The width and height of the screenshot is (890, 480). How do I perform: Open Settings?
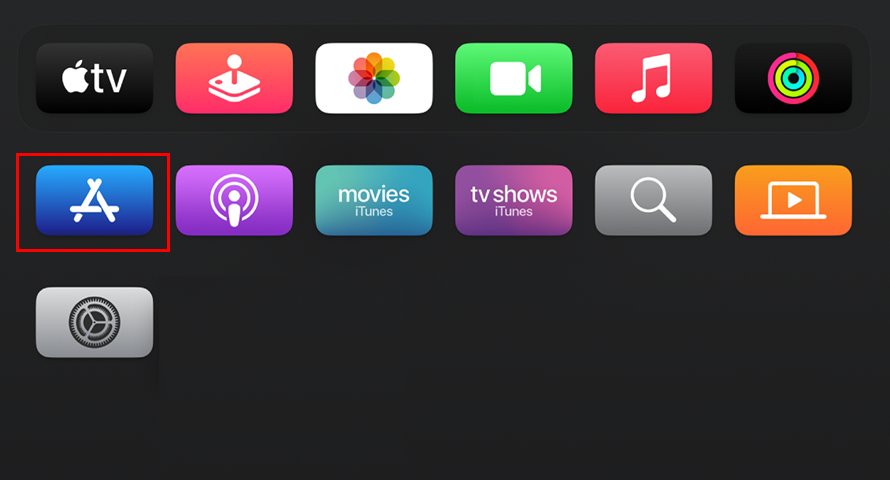point(95,322)
